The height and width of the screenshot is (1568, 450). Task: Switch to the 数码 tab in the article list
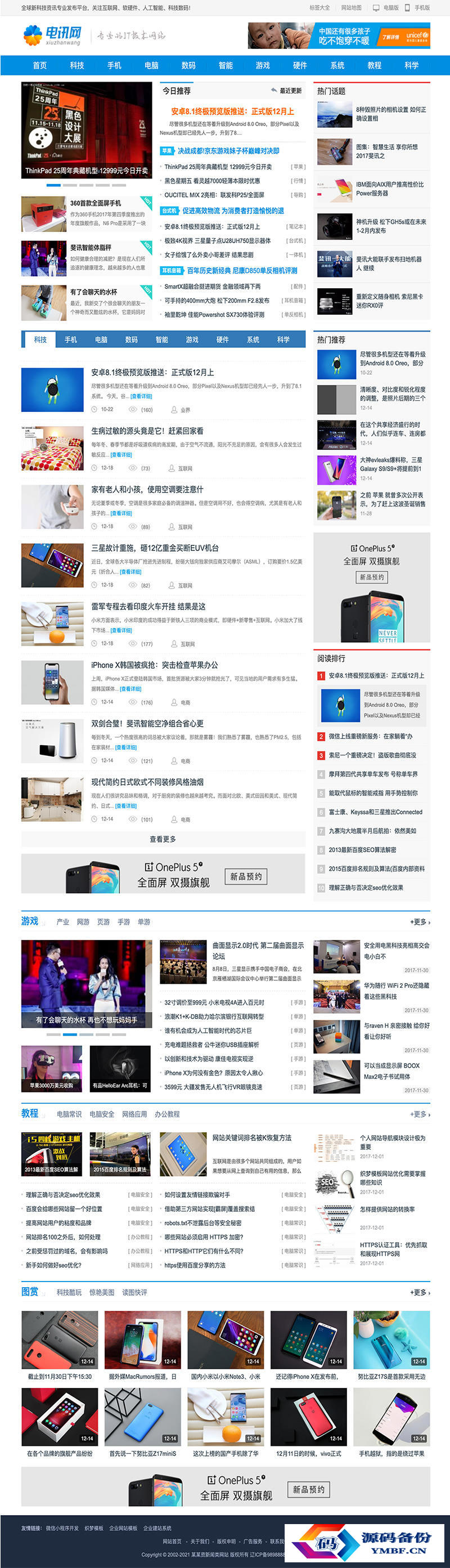click(x=132, y=339)
